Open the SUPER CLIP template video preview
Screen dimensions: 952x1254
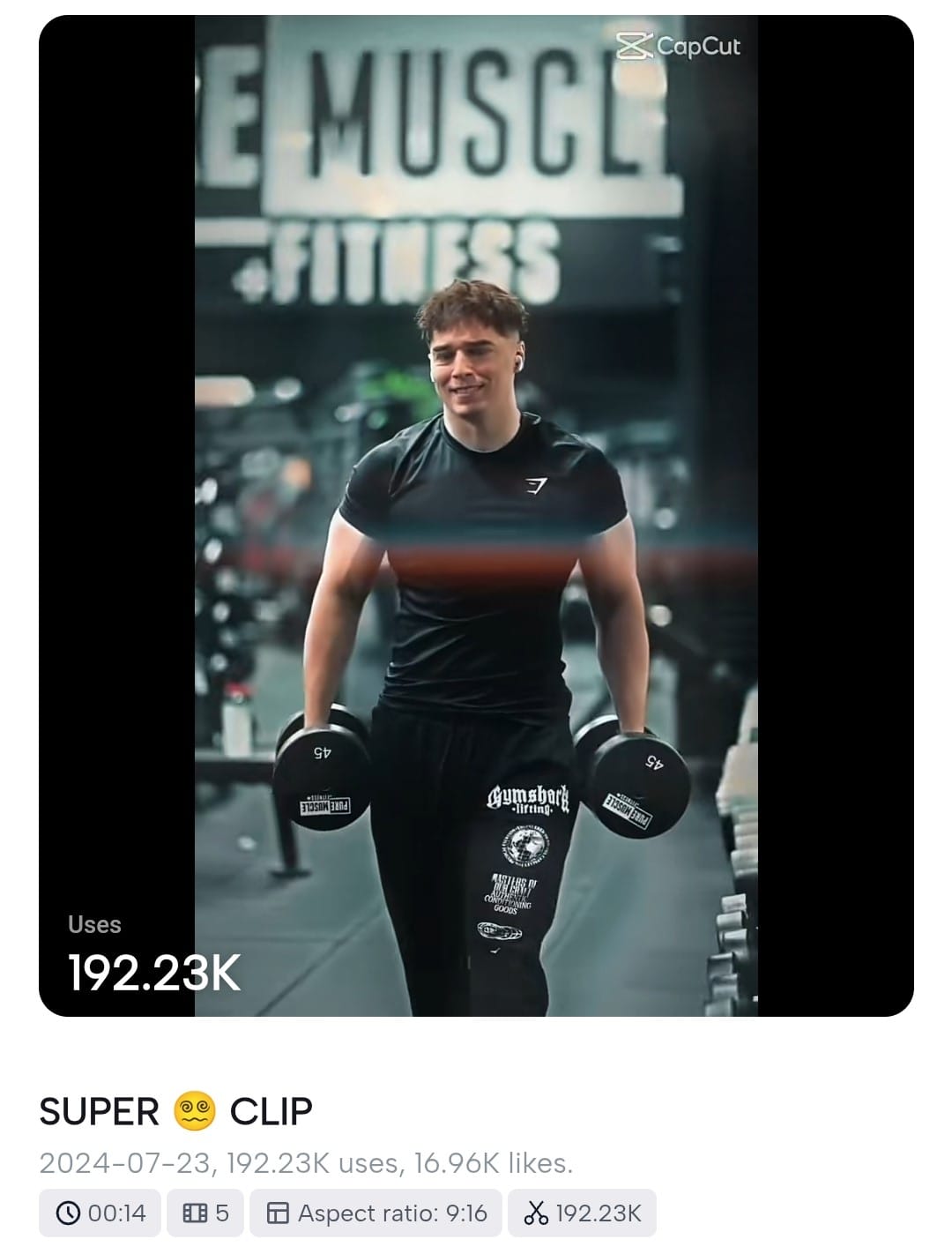(476, 516)
